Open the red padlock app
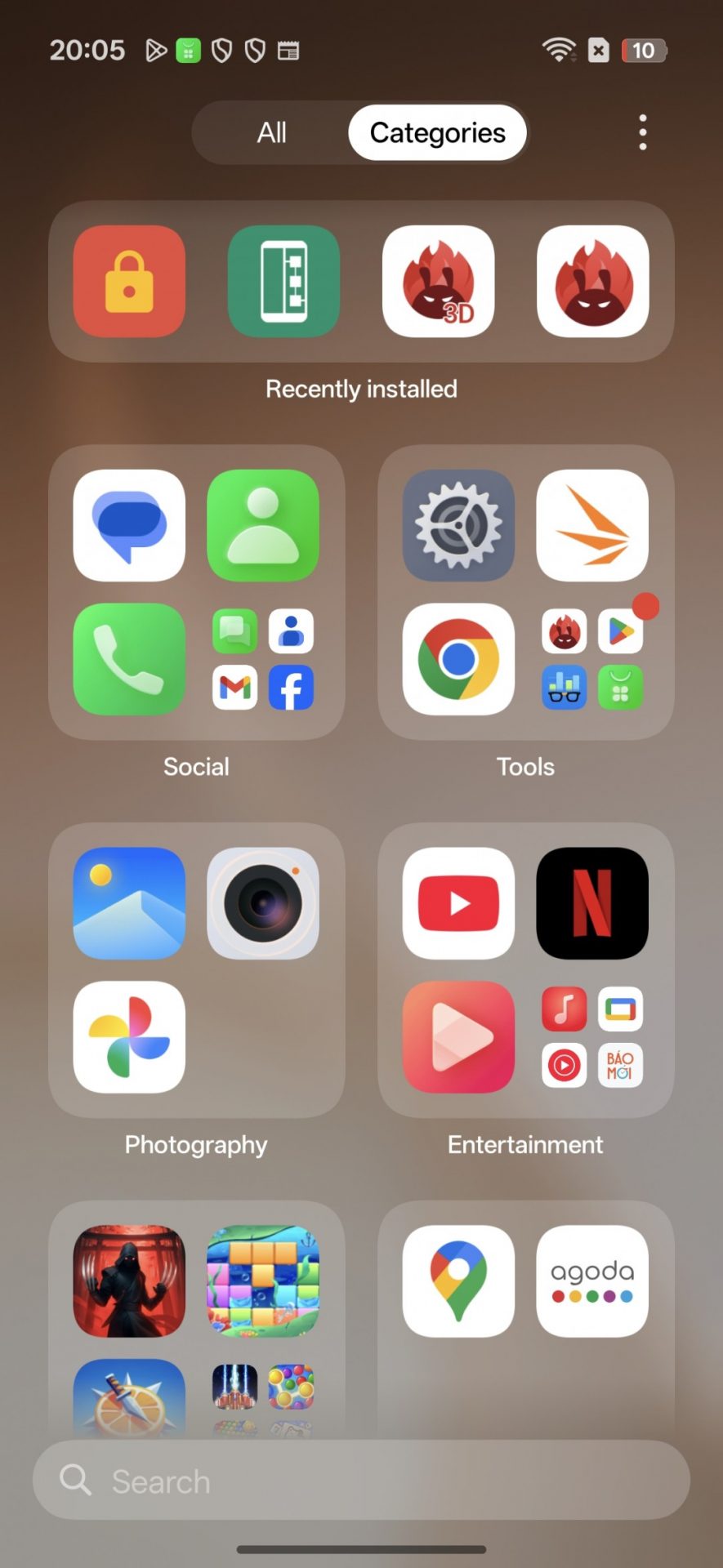 tap(129, 282)
